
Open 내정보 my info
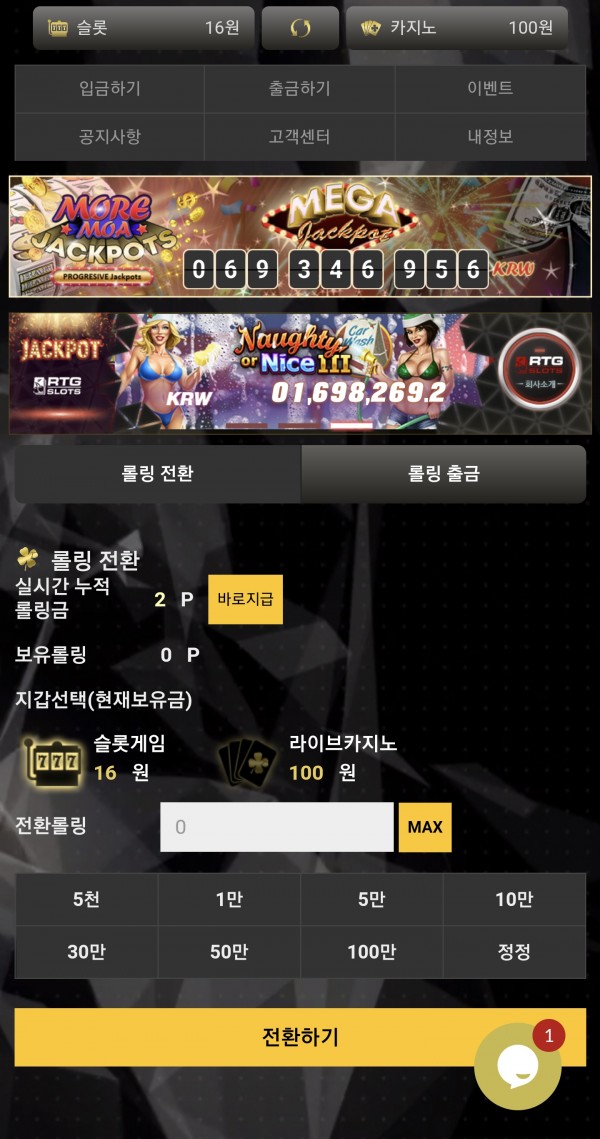pyautogui.click(x=490, y=137)
